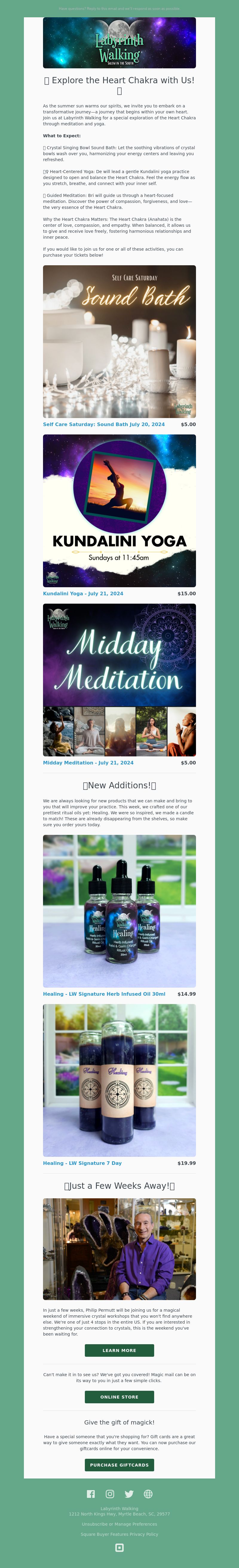Open the Self Care Saturday Sound Bath link
This screenshot has width=239, height=1568.
click(104, 424)
